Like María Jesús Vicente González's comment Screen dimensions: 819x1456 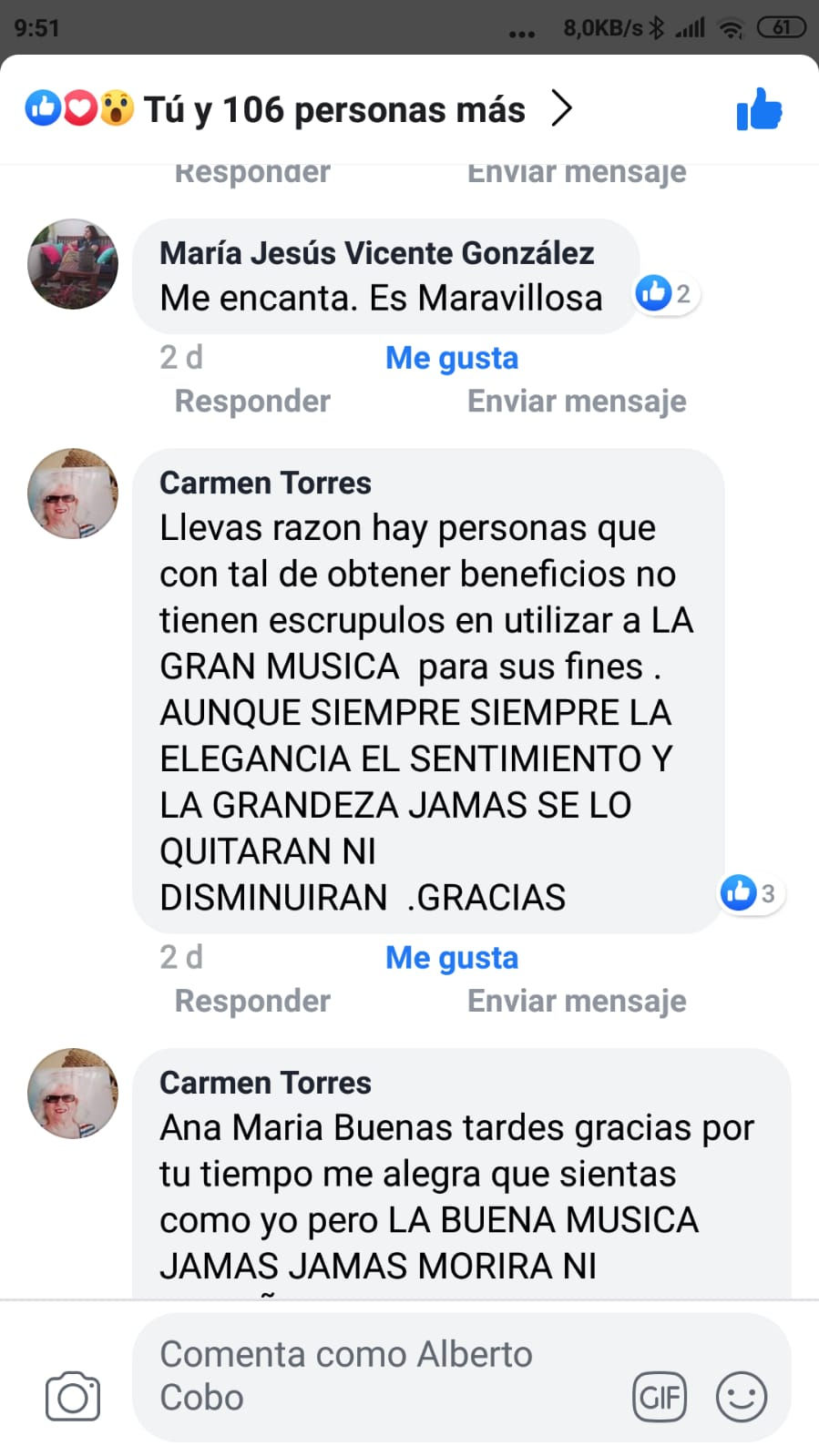coord(451,358)
